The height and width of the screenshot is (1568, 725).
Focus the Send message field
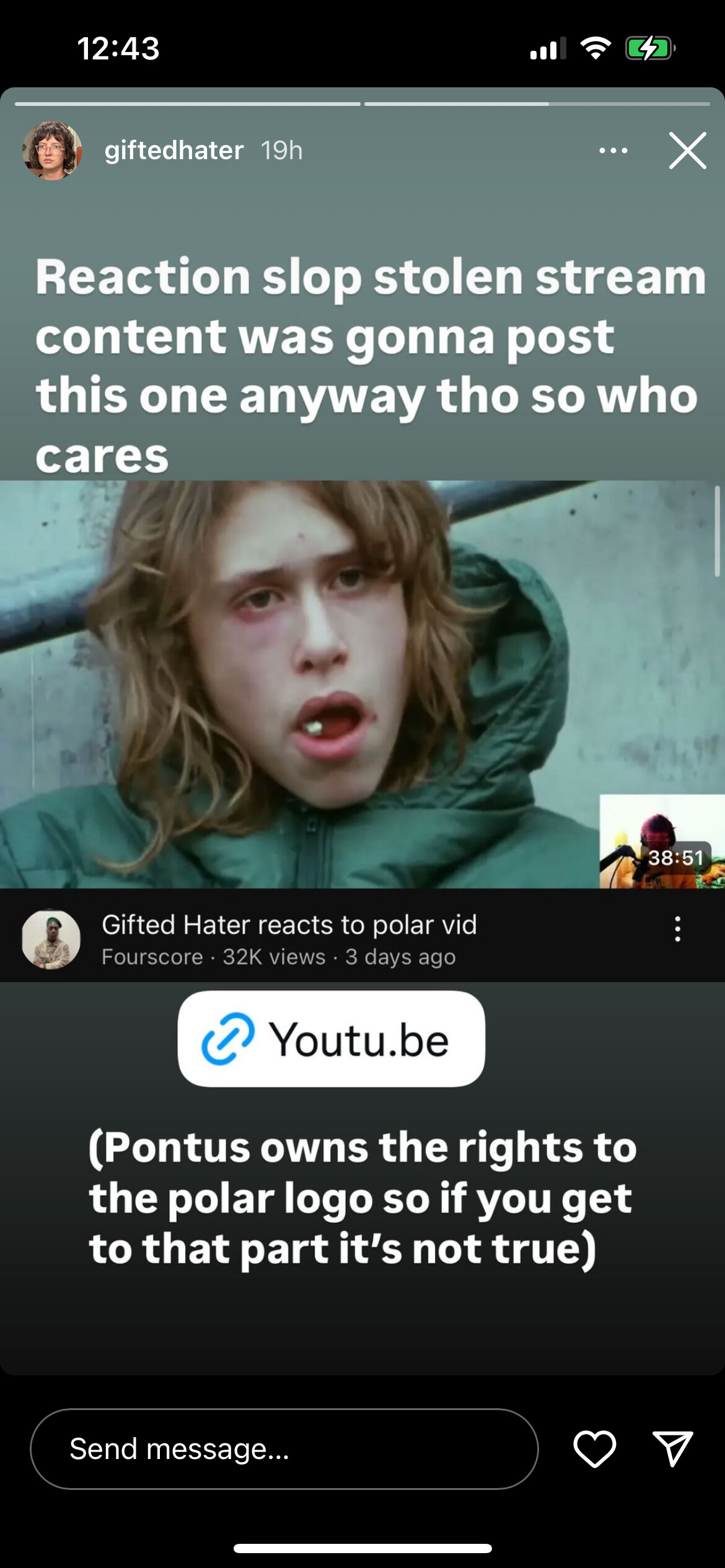[x=284, y=1449]
